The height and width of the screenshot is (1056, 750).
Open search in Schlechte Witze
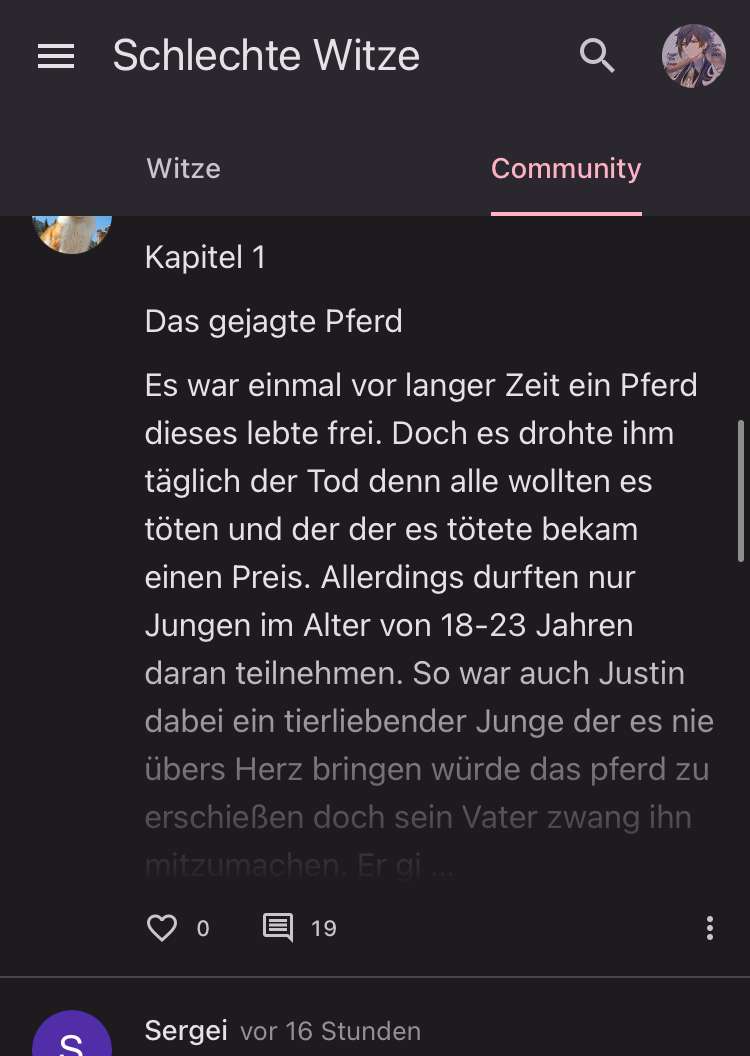[x=597, y=56]
